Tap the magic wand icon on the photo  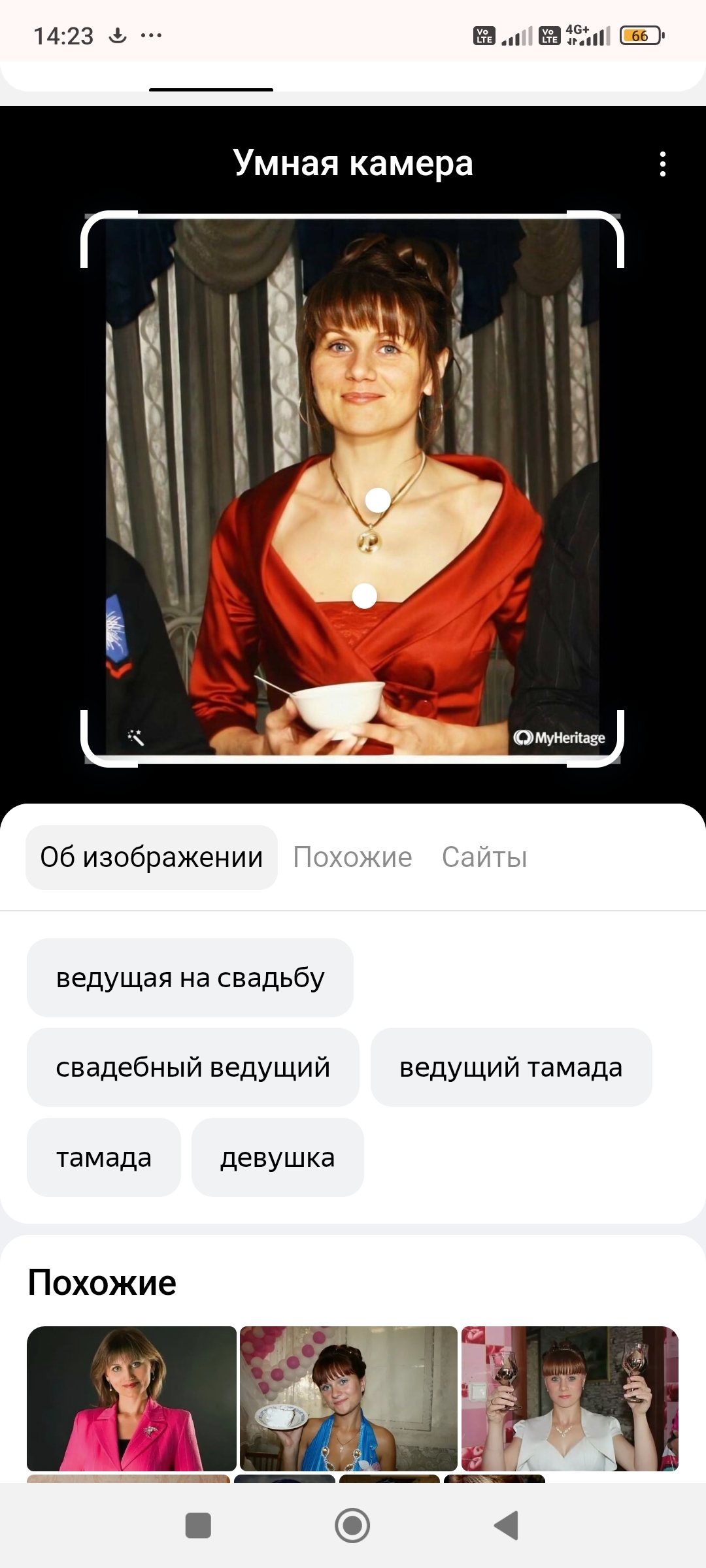coord(136,738)
